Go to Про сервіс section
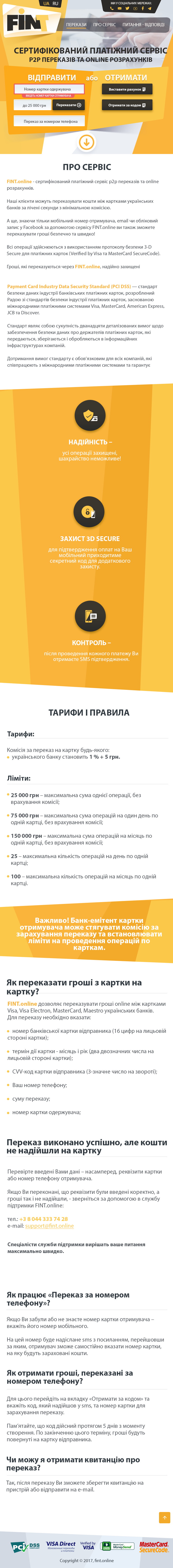 pos(104,25)
